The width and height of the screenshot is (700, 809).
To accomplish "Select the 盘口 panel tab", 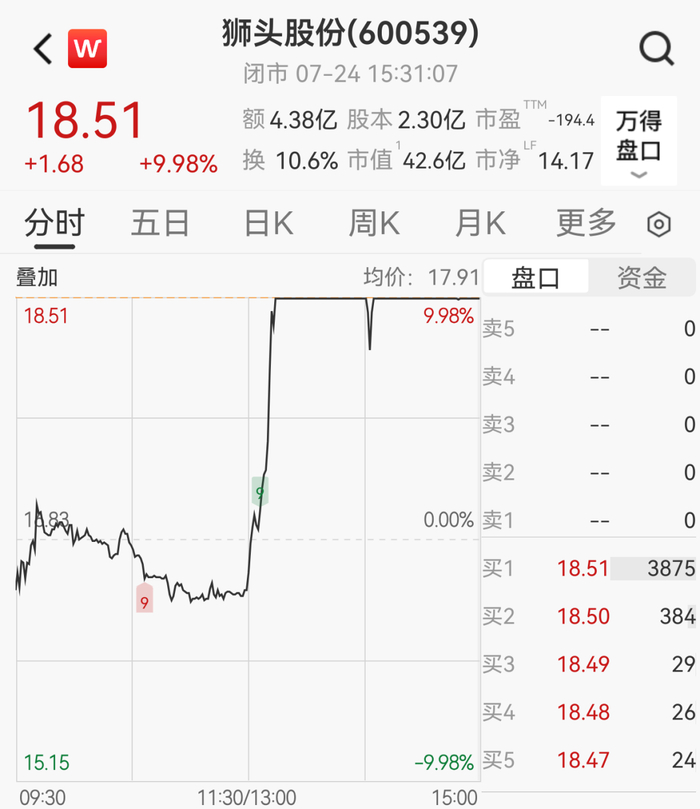I will click(535, 278).
